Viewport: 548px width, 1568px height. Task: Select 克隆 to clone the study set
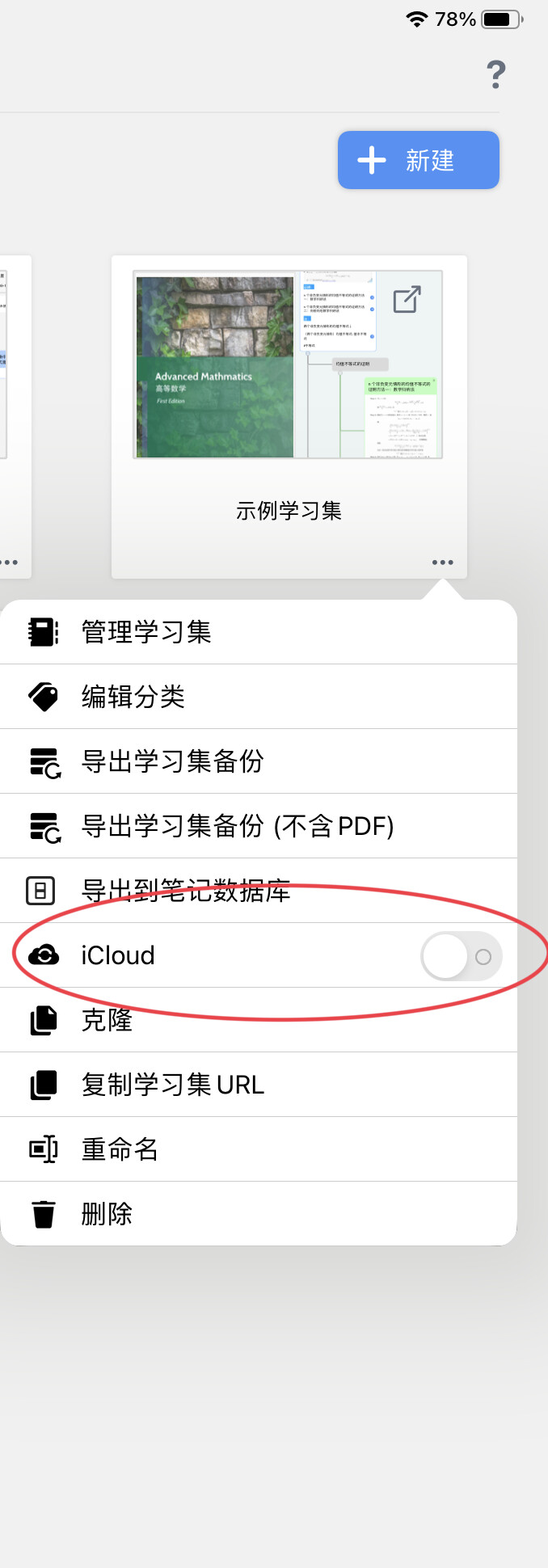259,1020
